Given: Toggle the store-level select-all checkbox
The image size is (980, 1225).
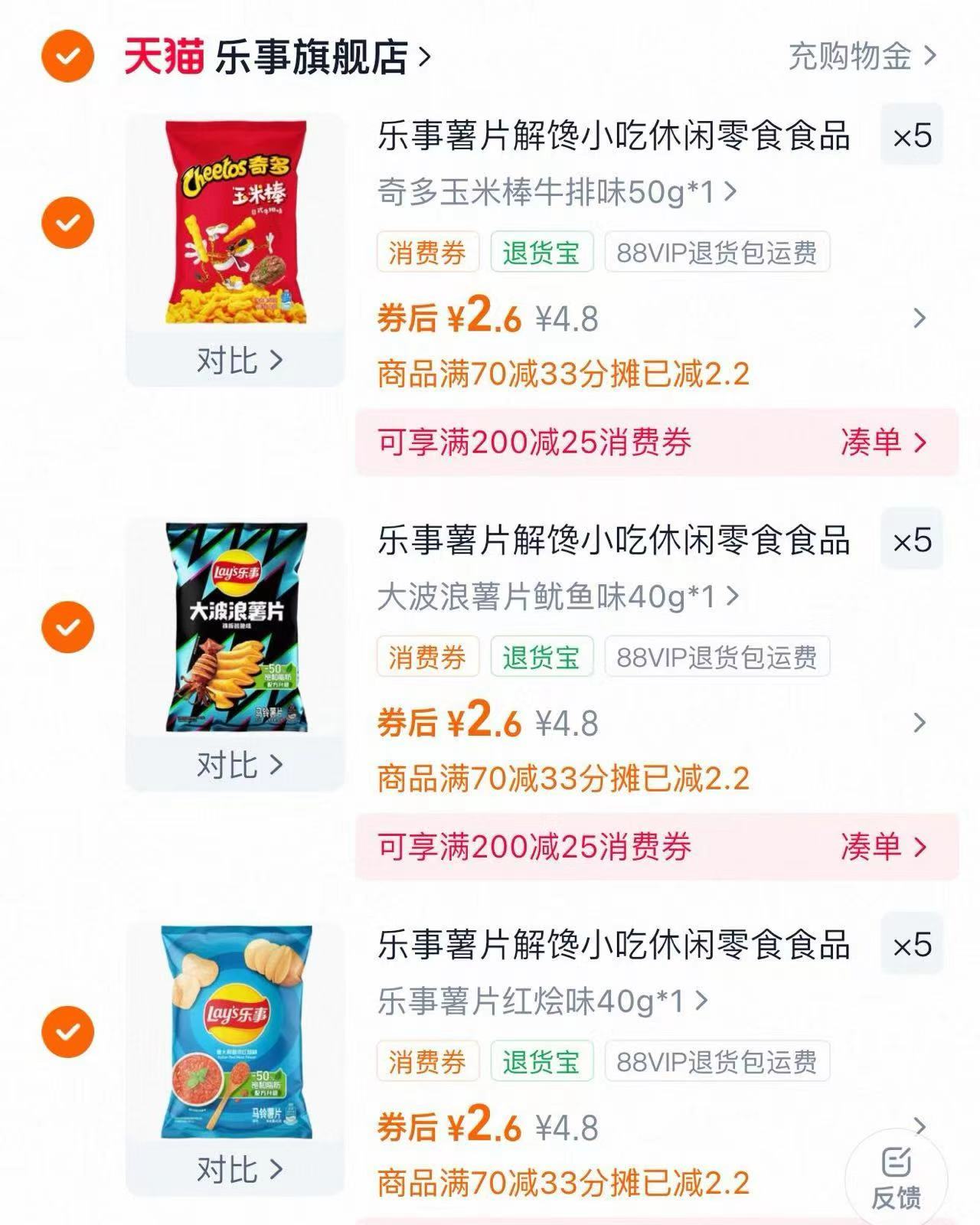Looking at the screenshot, I should [67, 55].
